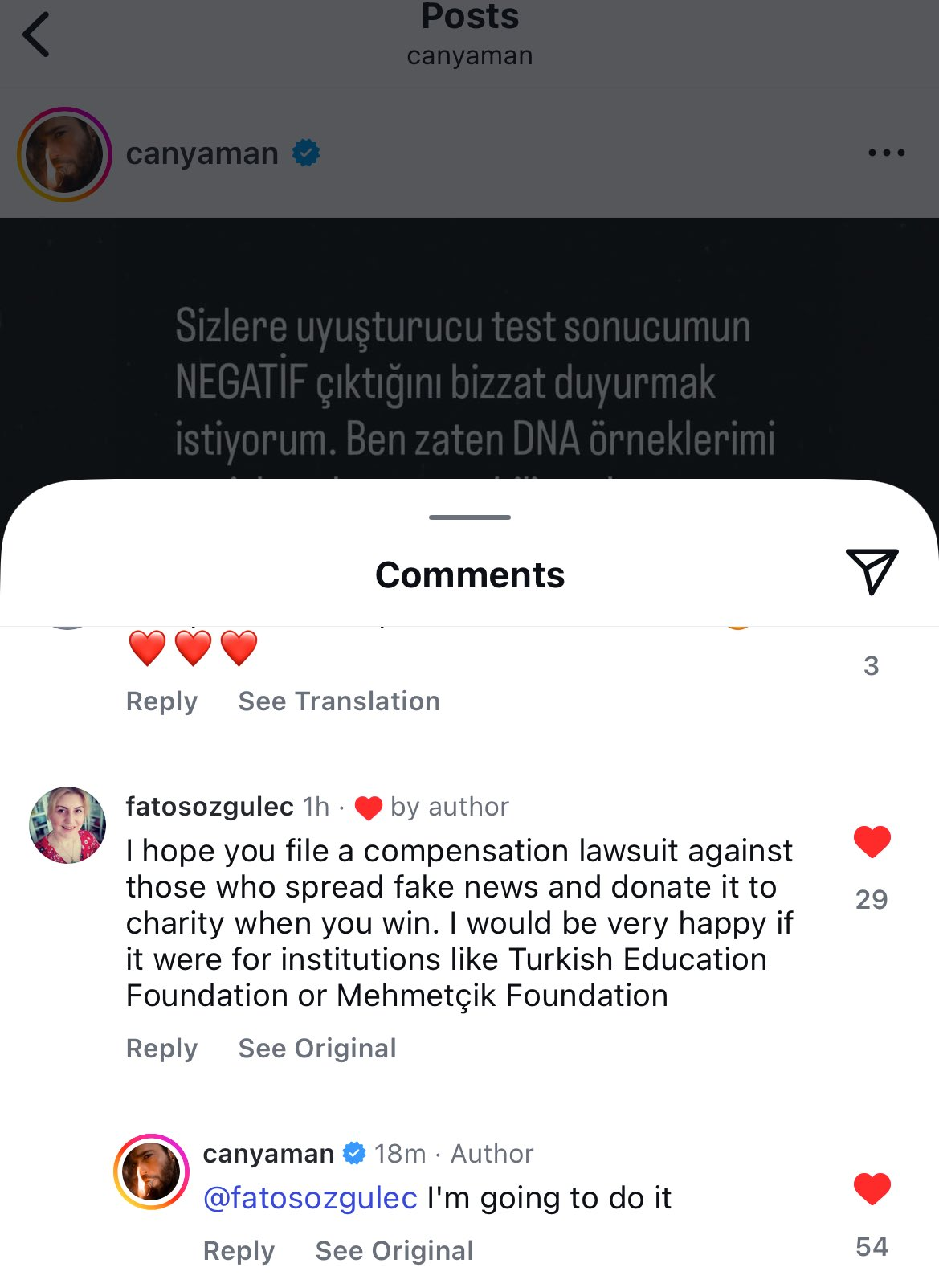Share the post via the paper plane icon
939x1288 pixels.
pos(871,570)
